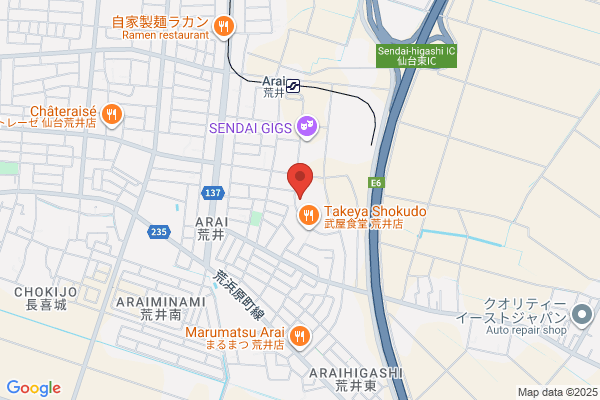
Task: Select the Châteraisé shop pin
Action: click(112, 116)
